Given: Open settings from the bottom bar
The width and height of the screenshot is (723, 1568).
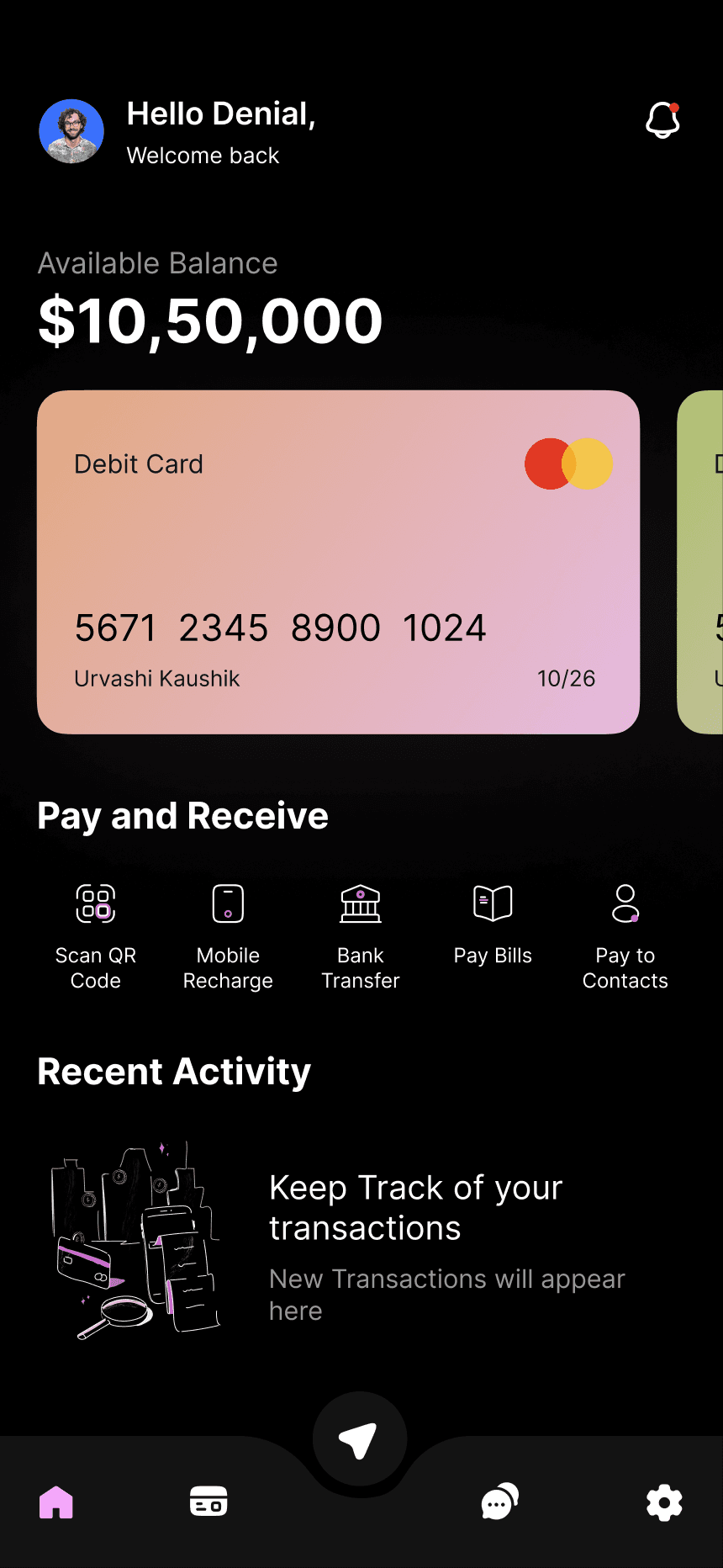Looking at the screenshot, I should (664, 1502).
